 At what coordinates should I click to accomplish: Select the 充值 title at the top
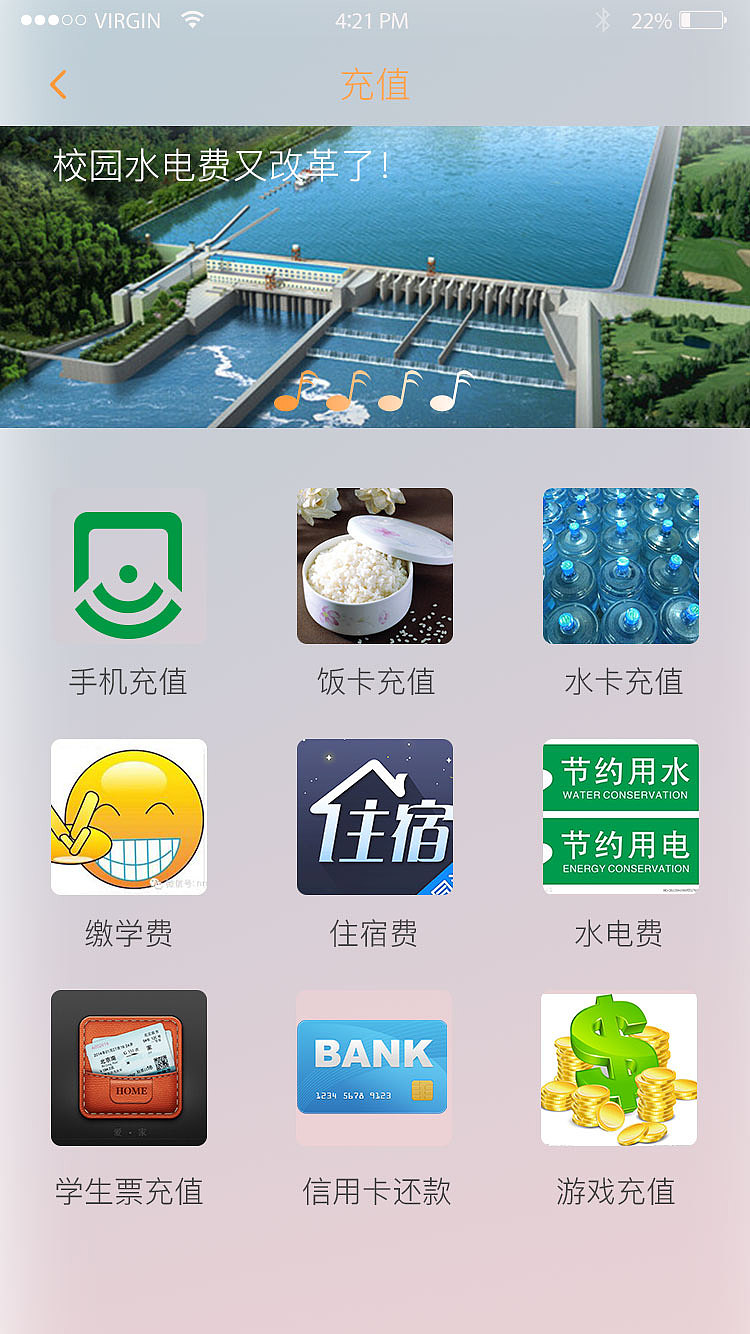pos(375,88)
